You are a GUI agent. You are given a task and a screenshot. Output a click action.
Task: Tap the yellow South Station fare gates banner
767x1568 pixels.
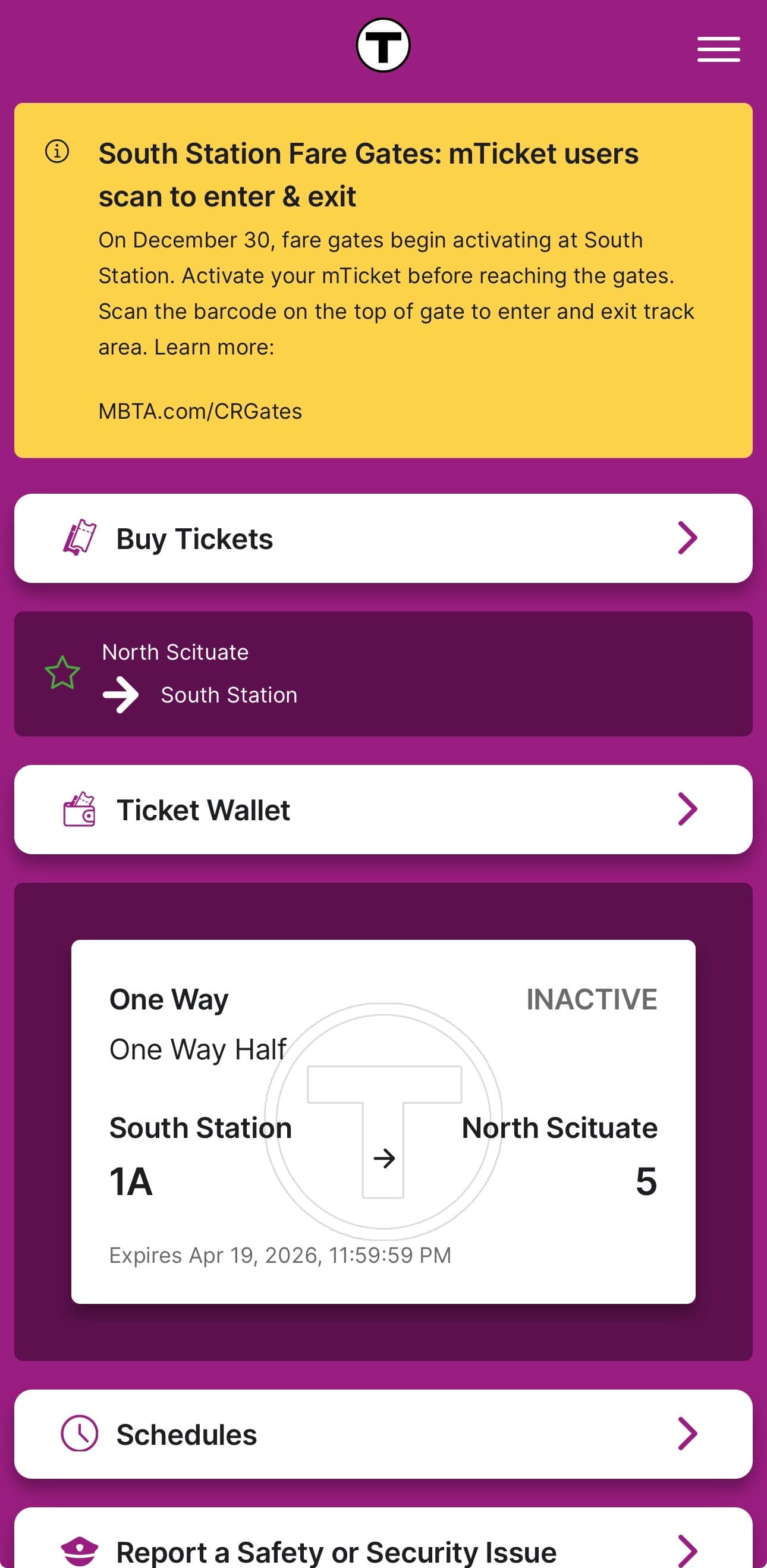coord(383,280)
